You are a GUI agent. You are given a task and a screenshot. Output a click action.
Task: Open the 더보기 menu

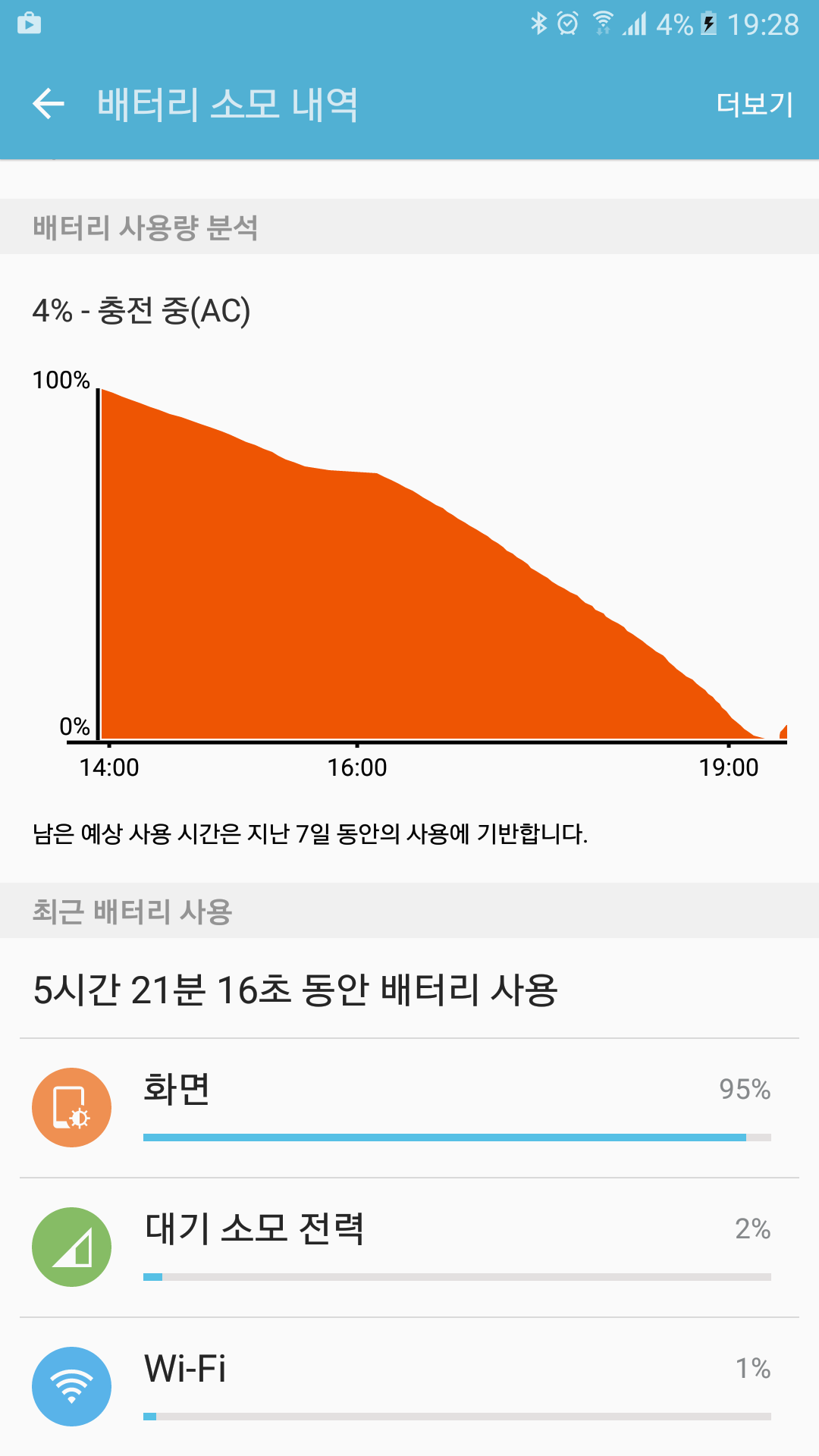coord(755,104)
